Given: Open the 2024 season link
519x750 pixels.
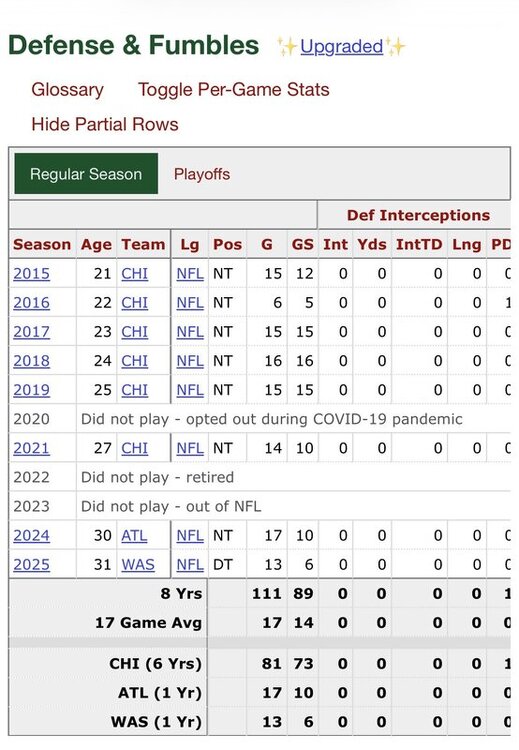Looking at the screenshot, I should click(x=32, y=536).
